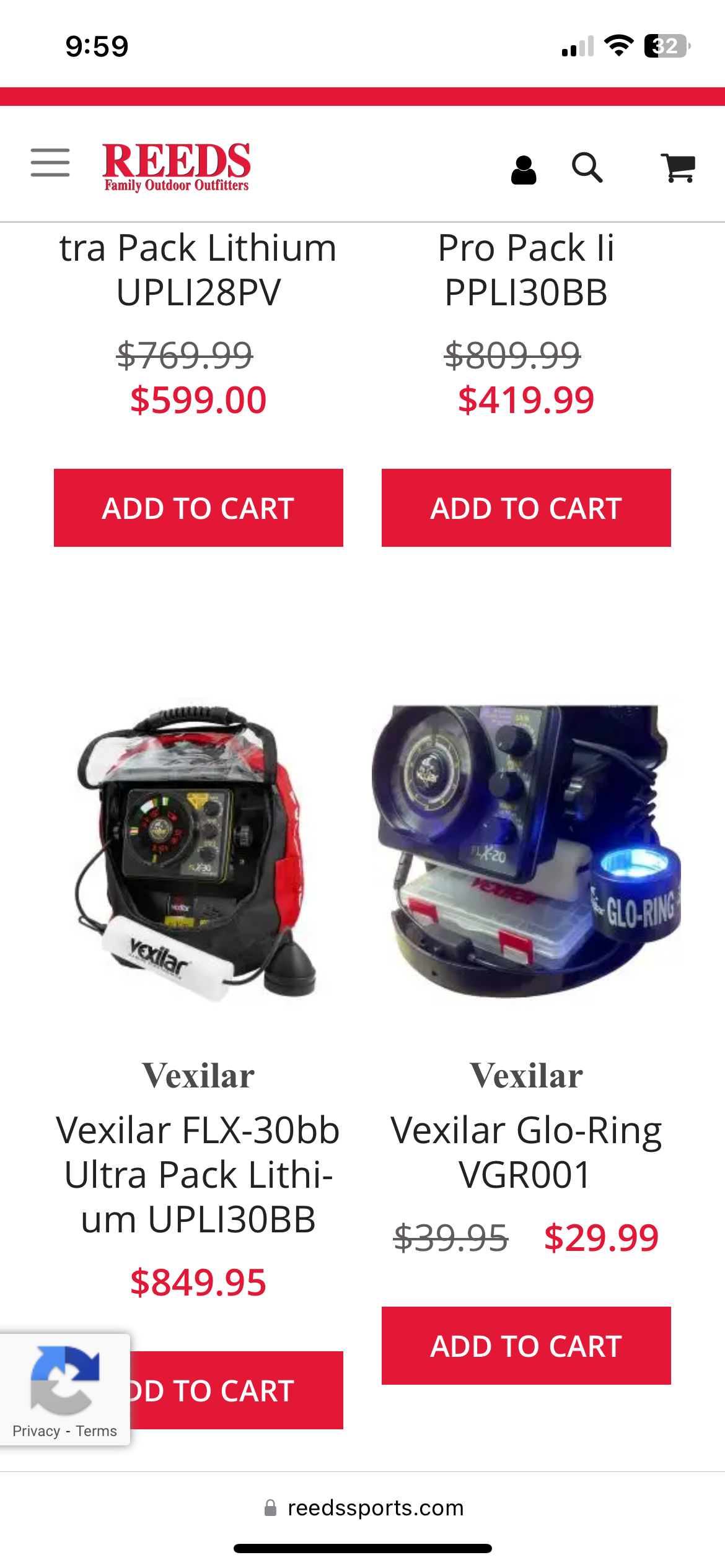Open Vexilar Glo-Ring product image
The image size is (725, 1568).
point(526,852)
